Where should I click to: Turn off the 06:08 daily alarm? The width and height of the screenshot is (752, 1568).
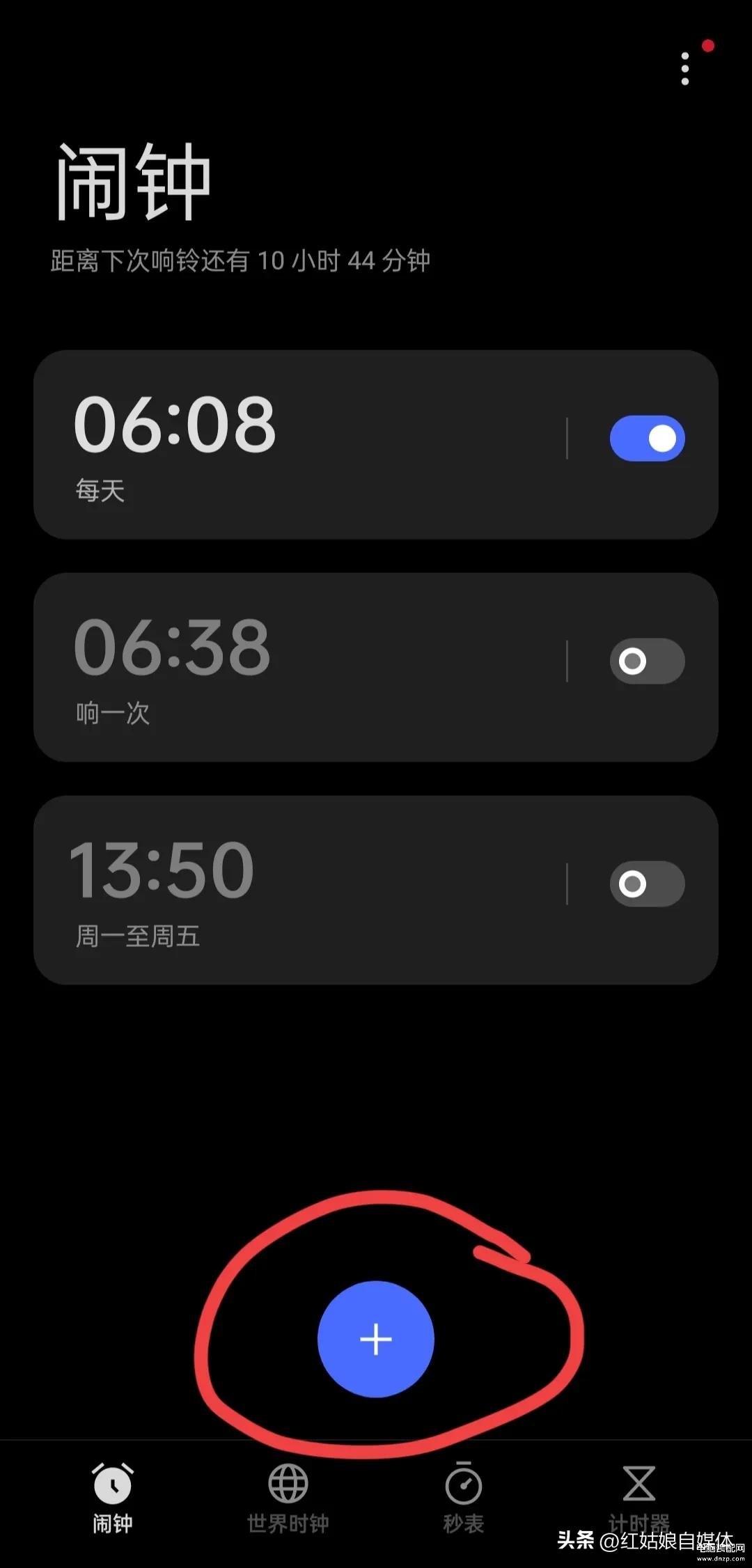click(x=648, y=438)
